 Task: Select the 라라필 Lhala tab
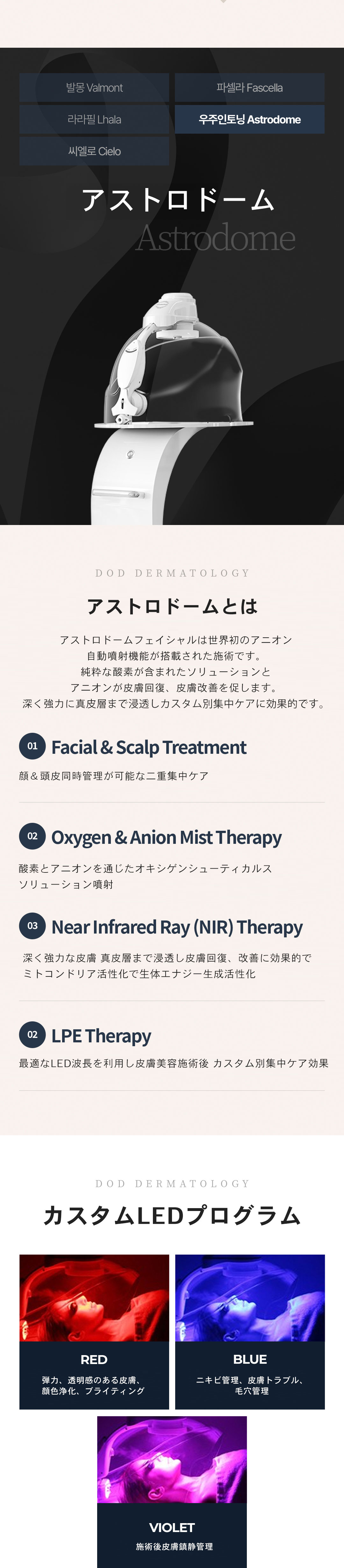click(94, 119)
